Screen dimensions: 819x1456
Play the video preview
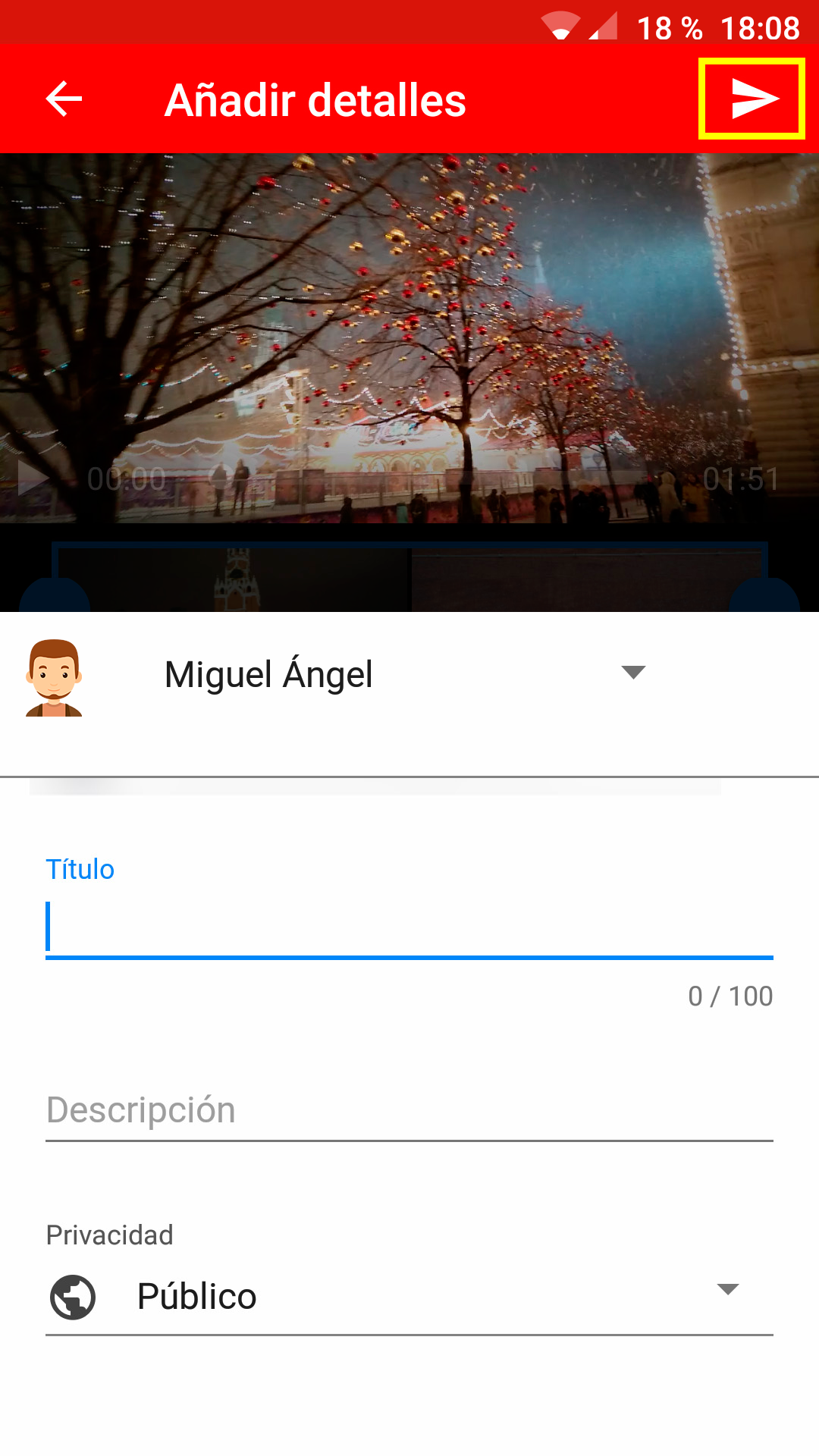[33, 479]
